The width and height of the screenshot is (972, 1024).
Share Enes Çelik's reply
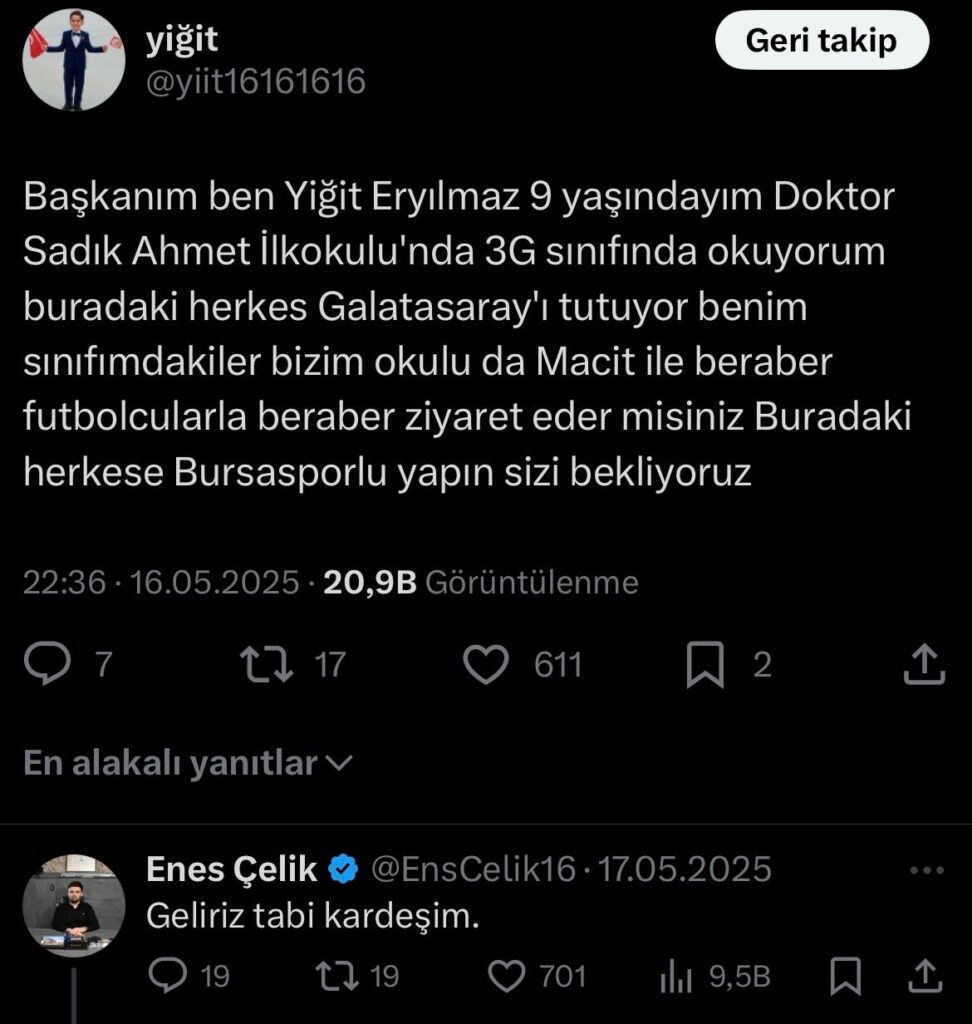coord(926,976)
